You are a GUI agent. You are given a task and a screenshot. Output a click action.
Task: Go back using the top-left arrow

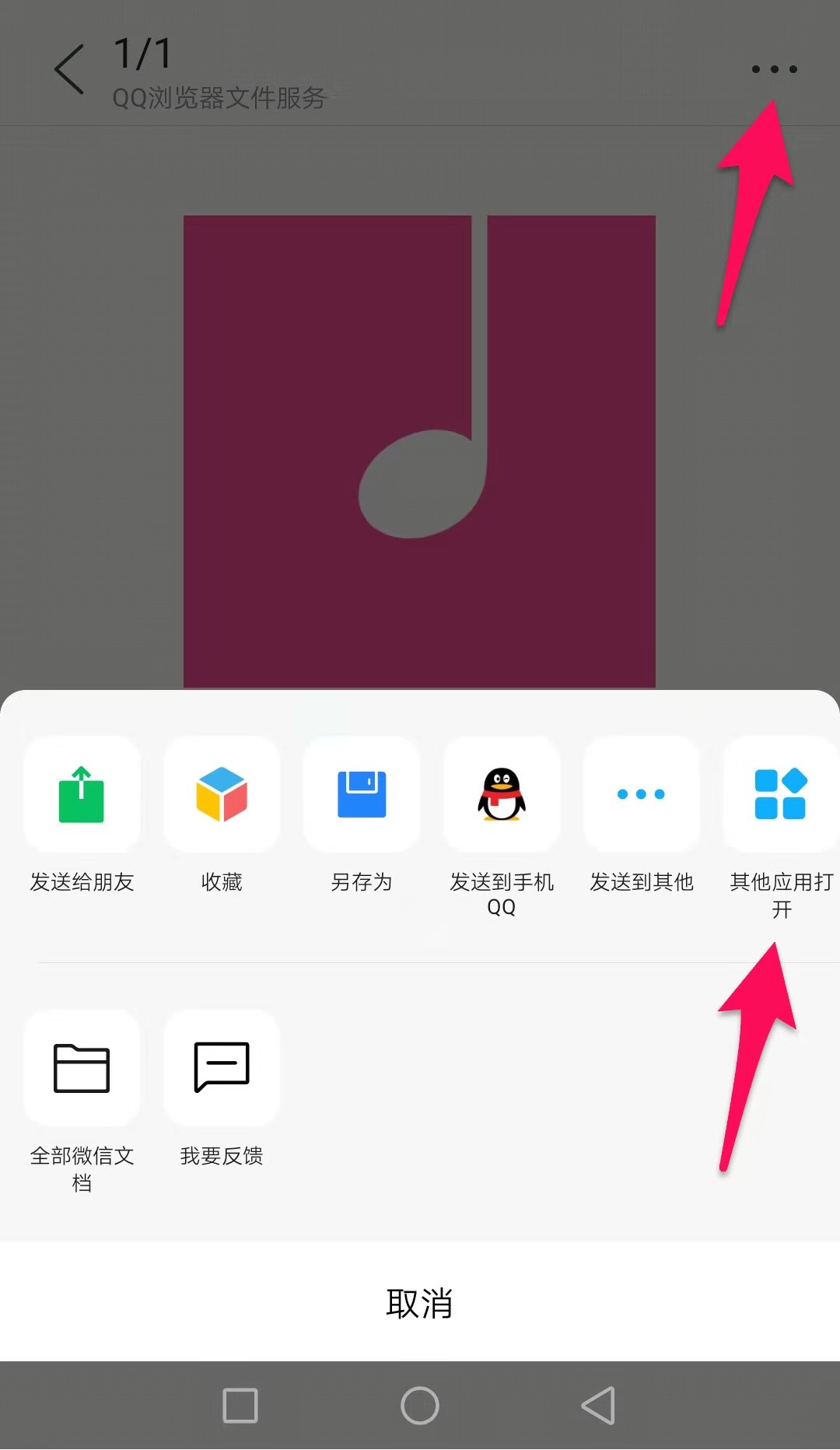point(69,69)
